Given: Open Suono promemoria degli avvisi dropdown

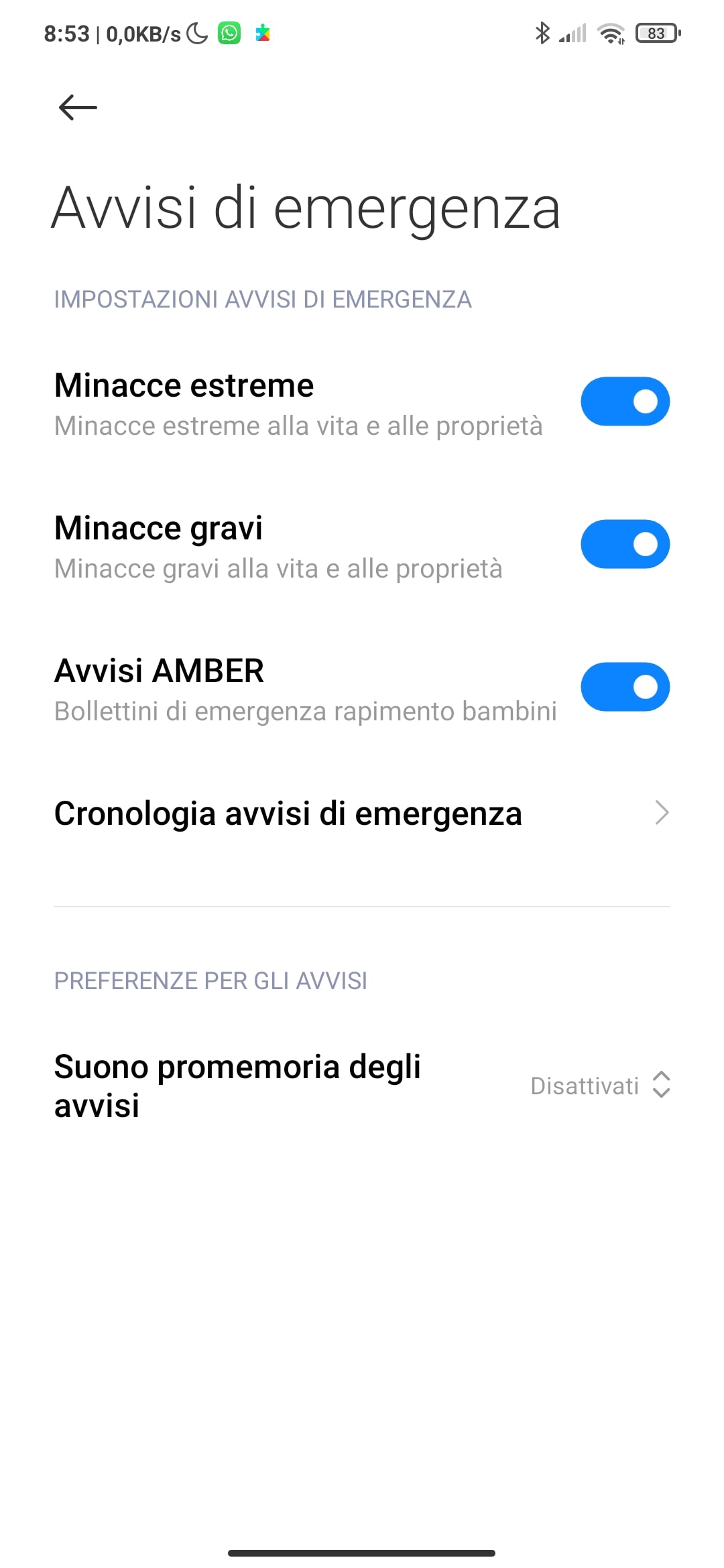Looking at the screenshot, I should [x=599, y=1086].
